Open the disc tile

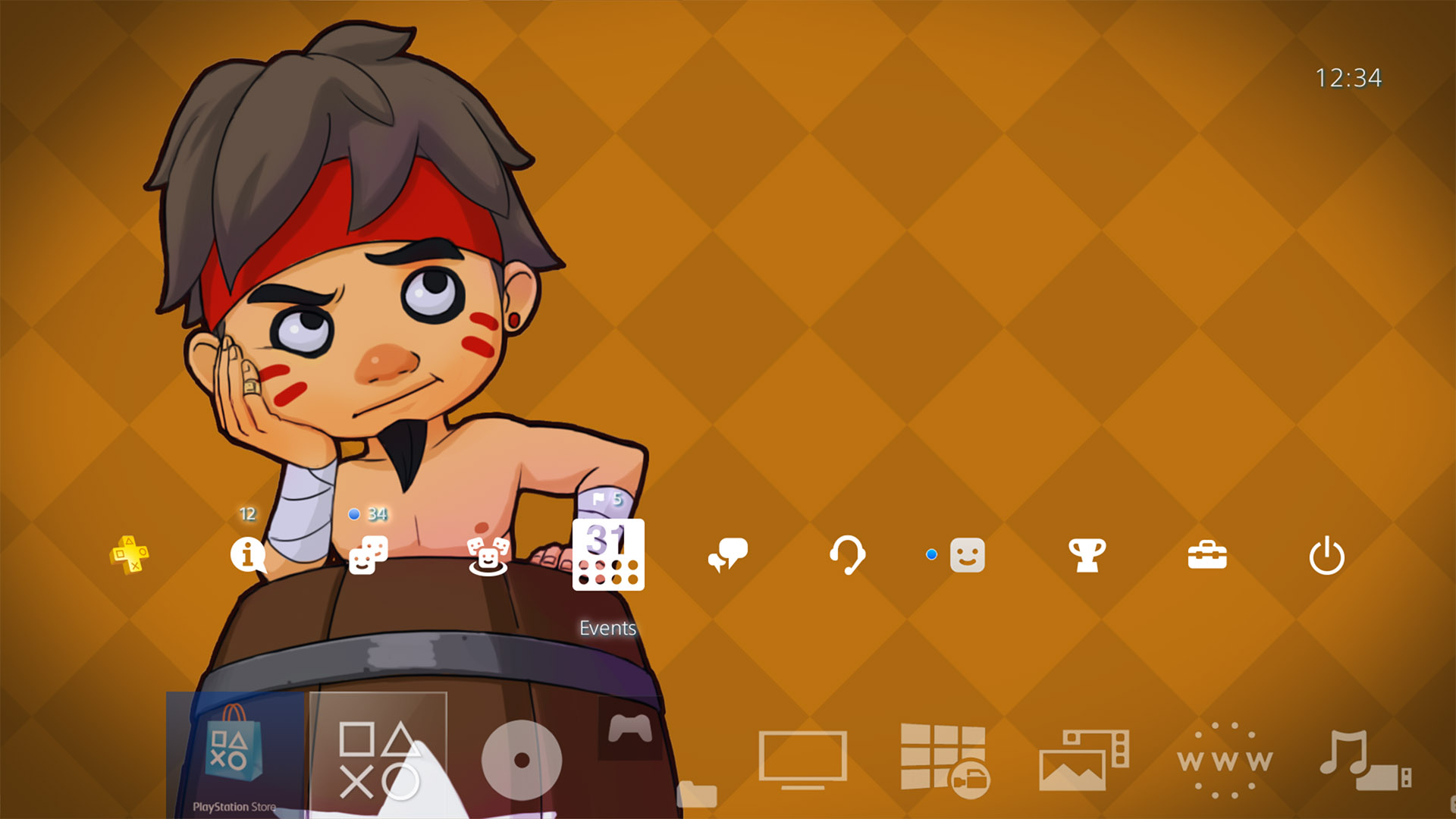pos(522,760)
